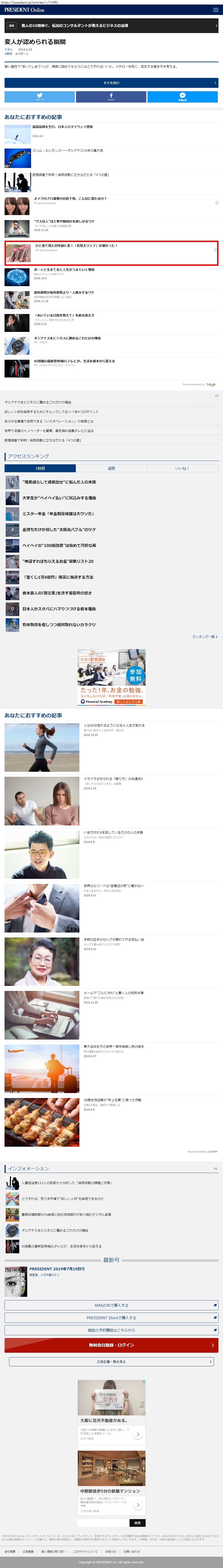223x1568 pixels.
Task: Open ranked article 大学生が"ペイペイ払い"に尻込みする理由
Action: (59, 498)
